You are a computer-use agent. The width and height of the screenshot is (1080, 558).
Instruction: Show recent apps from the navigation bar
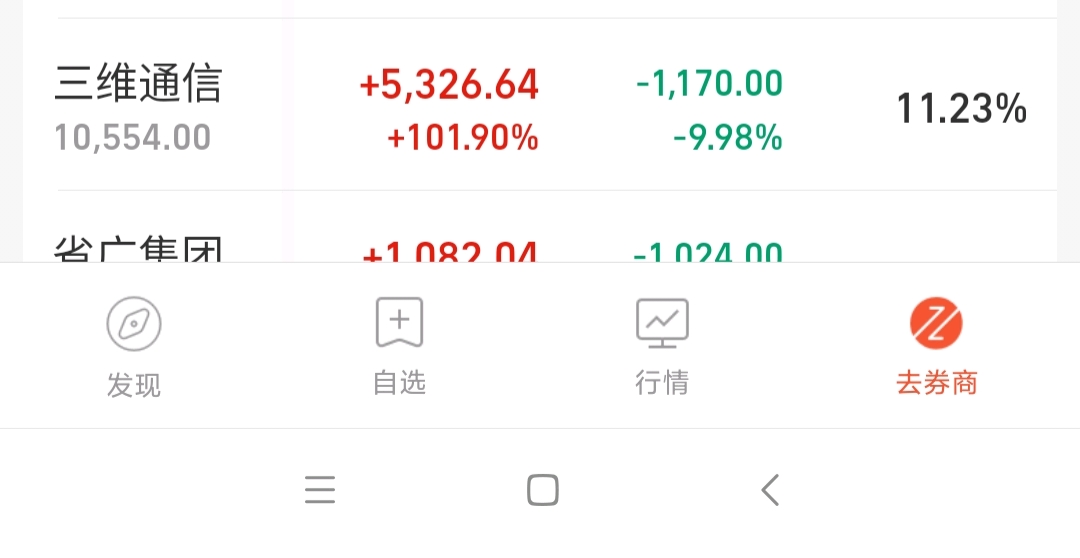pos(320,490)
